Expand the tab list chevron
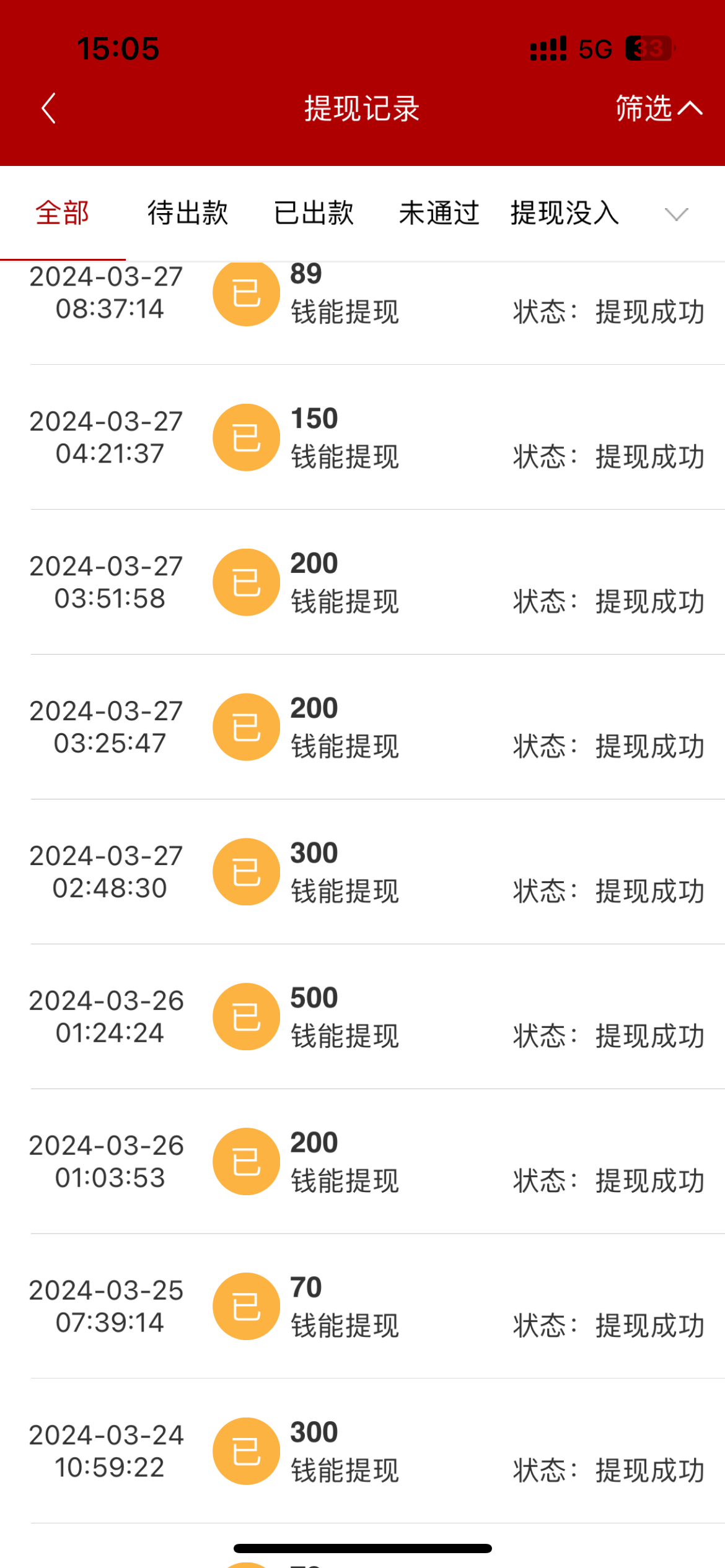725x1568 pixels. click(676, 214)
